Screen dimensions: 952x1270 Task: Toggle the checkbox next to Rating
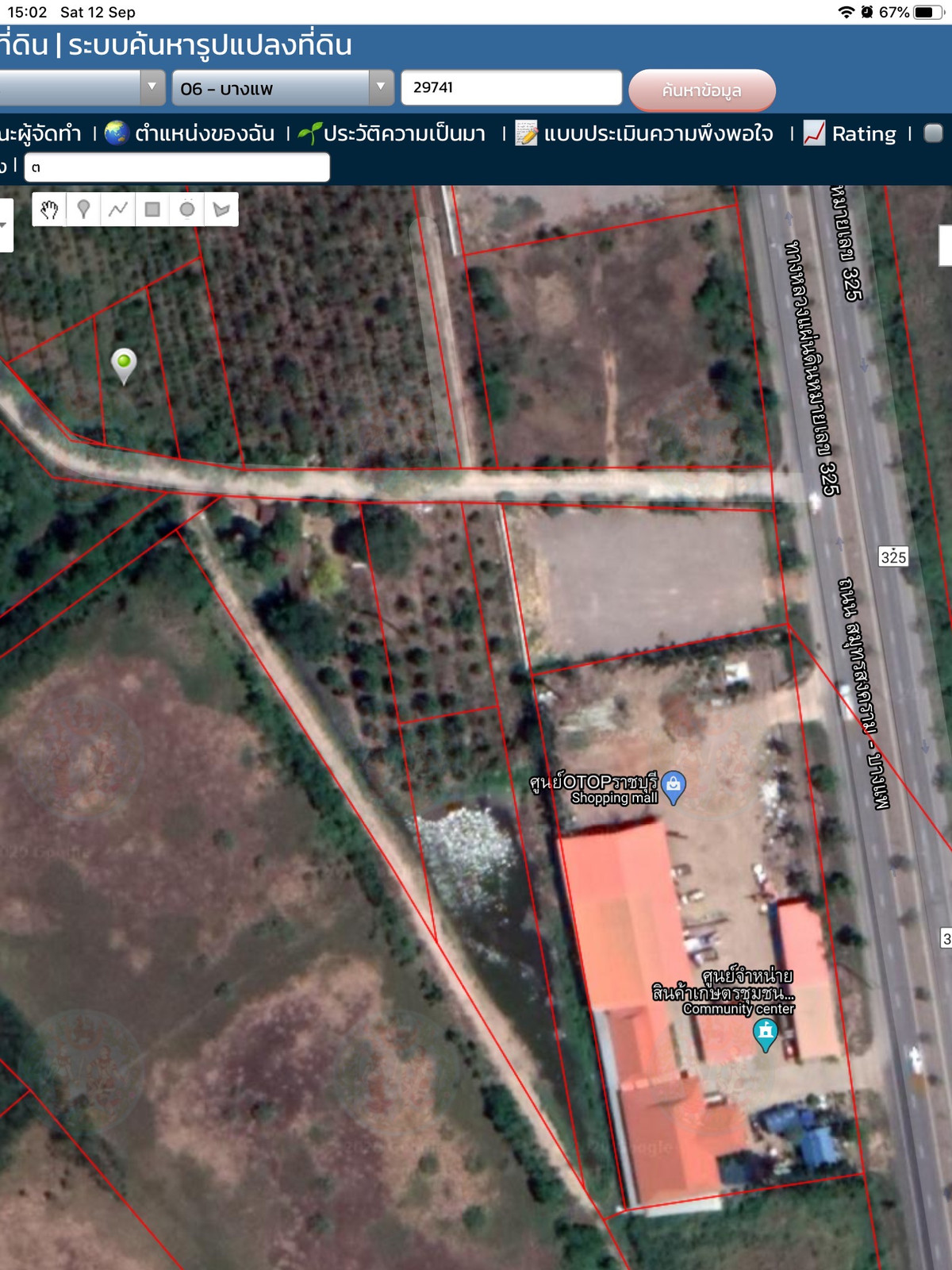(x=933, y=133)
